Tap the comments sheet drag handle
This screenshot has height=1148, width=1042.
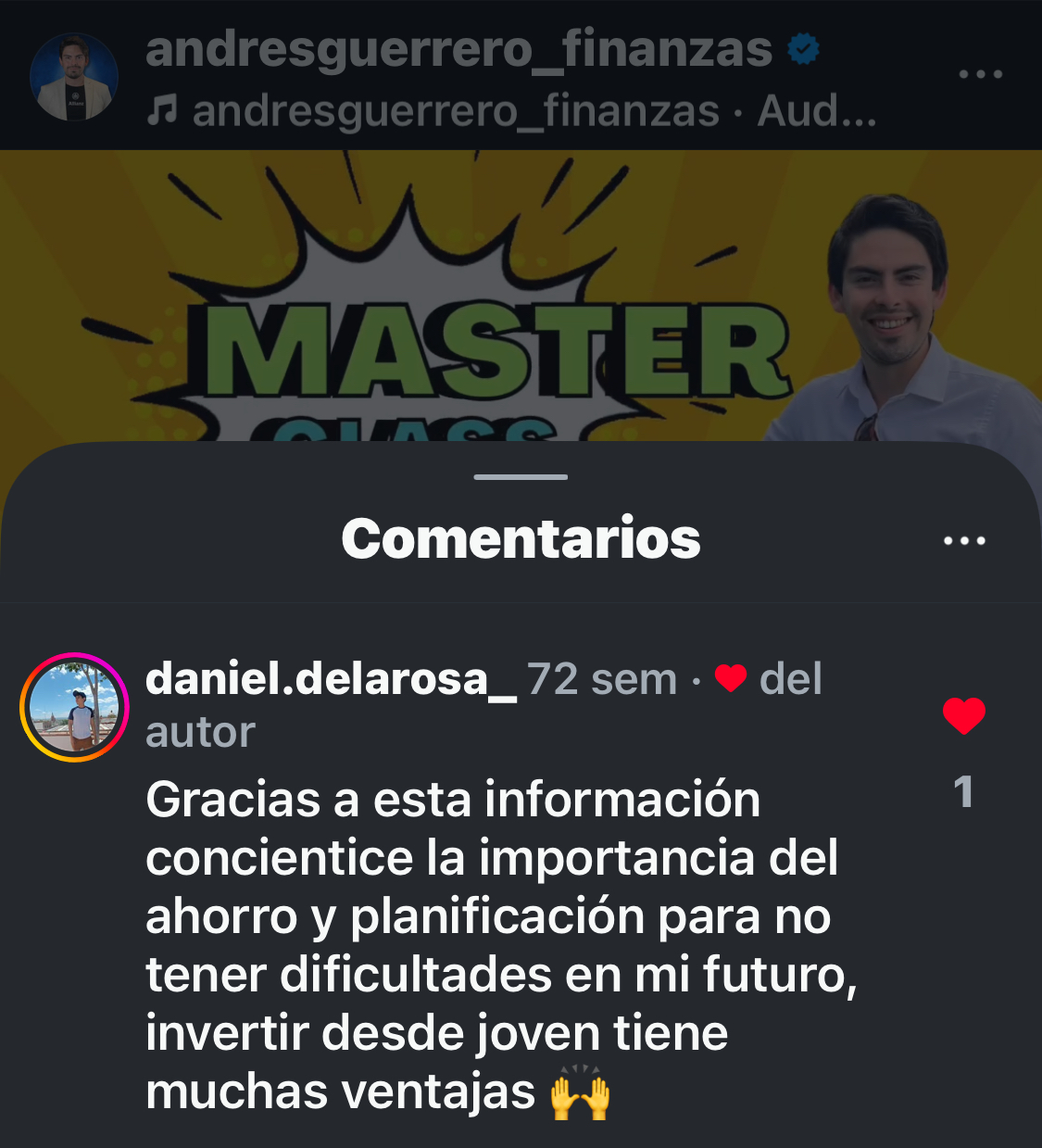click(521, 477)
